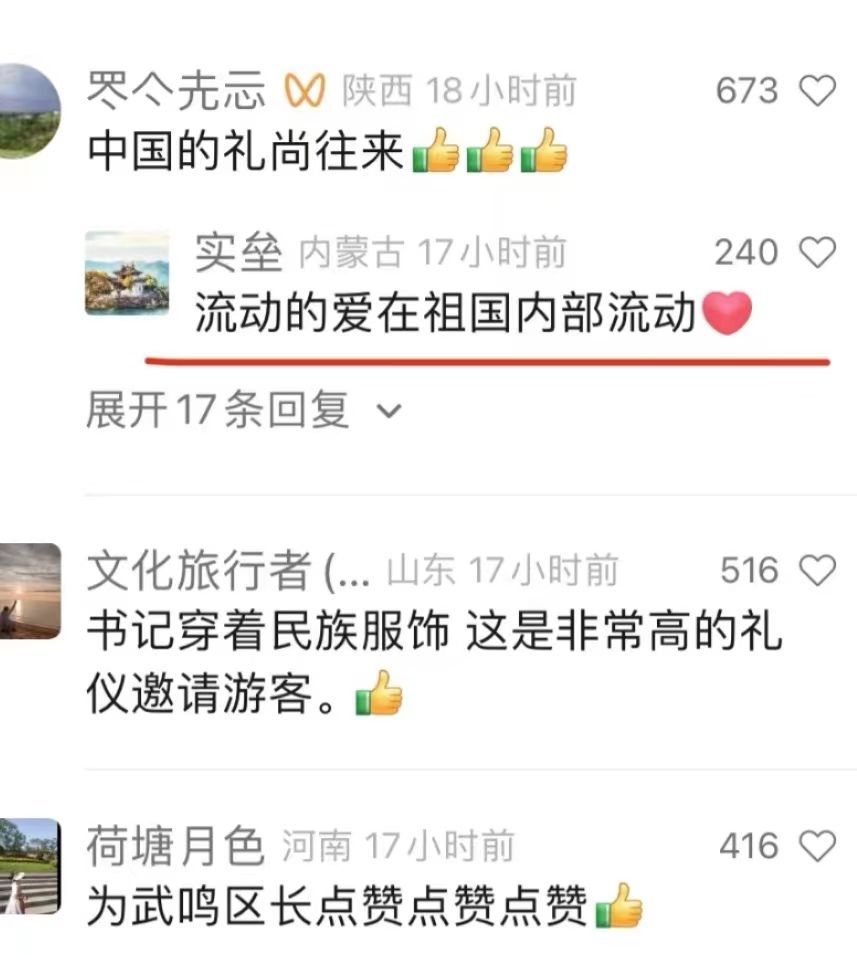Open 荷塘月色's avatar image
Screen dimensions: 857x971
(x=25, y=866)
